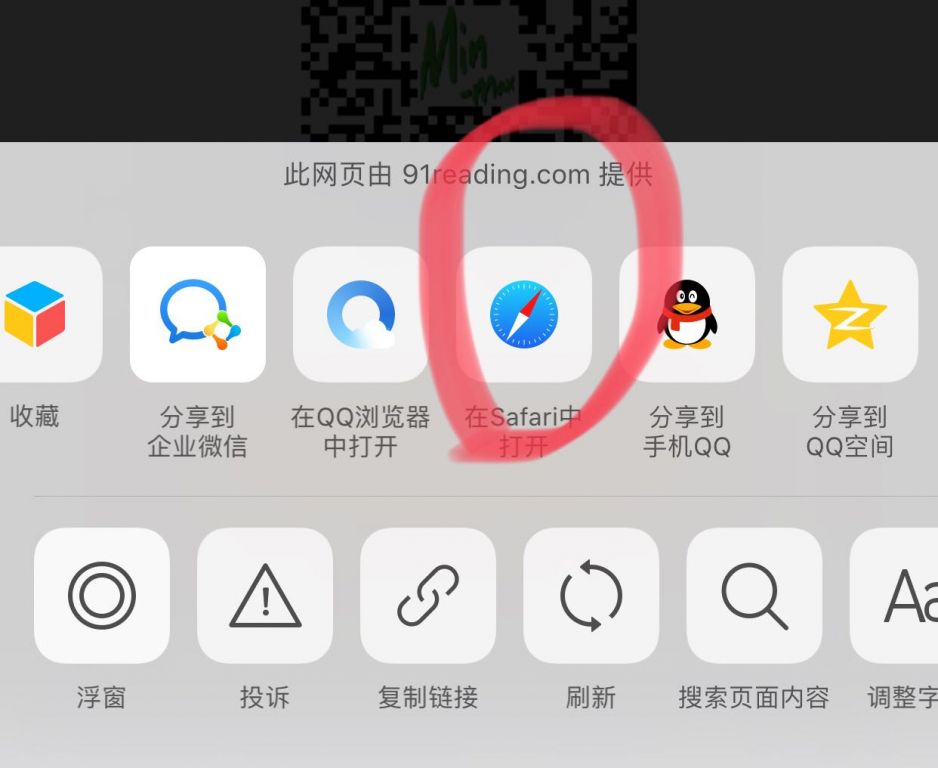The width and height of the screenshot is (938, 768).
Task: Enable the 浮窗 floating window
Action: pos(101,596)
